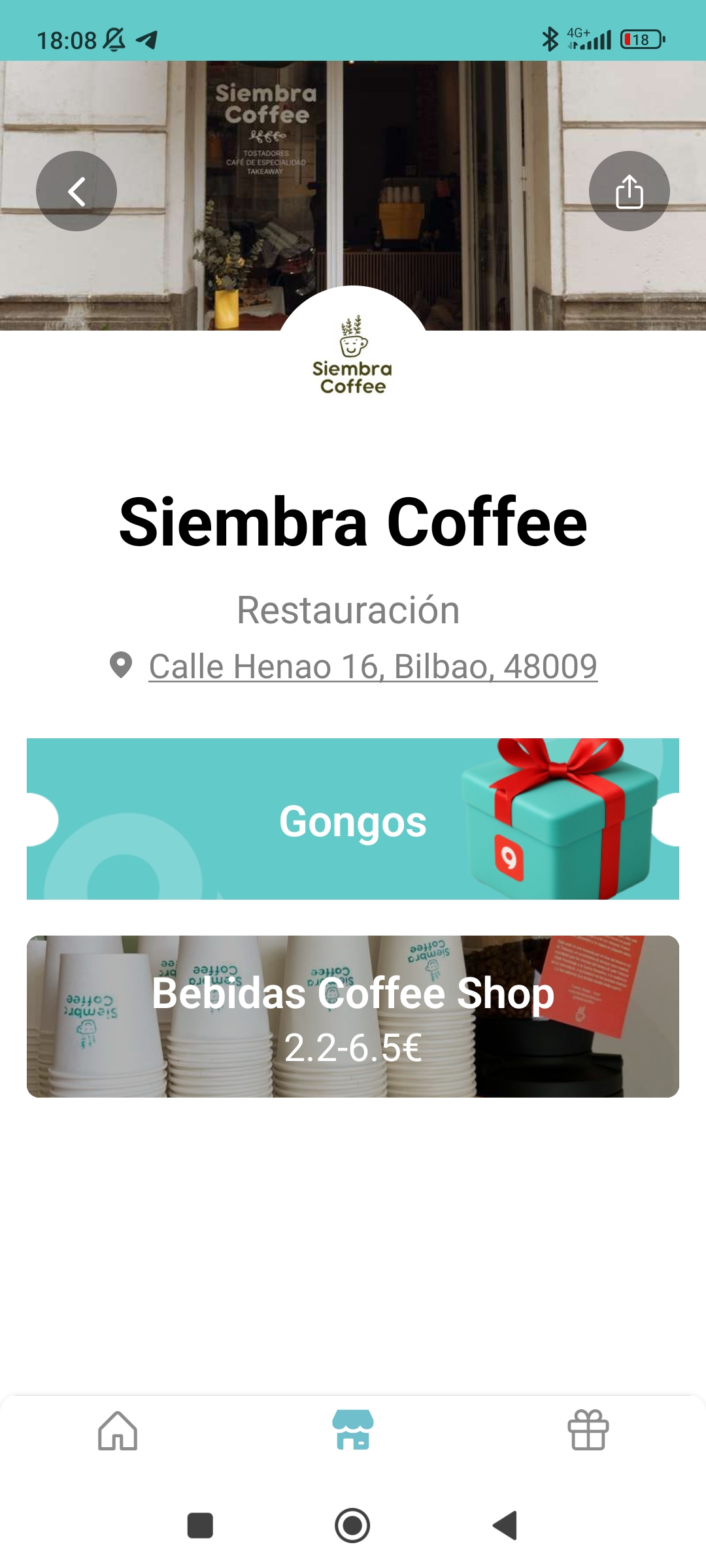The height and width of the screenshot is (1568, 706).
Task: Open the Gongos gift banner
Action: point(353,819)
